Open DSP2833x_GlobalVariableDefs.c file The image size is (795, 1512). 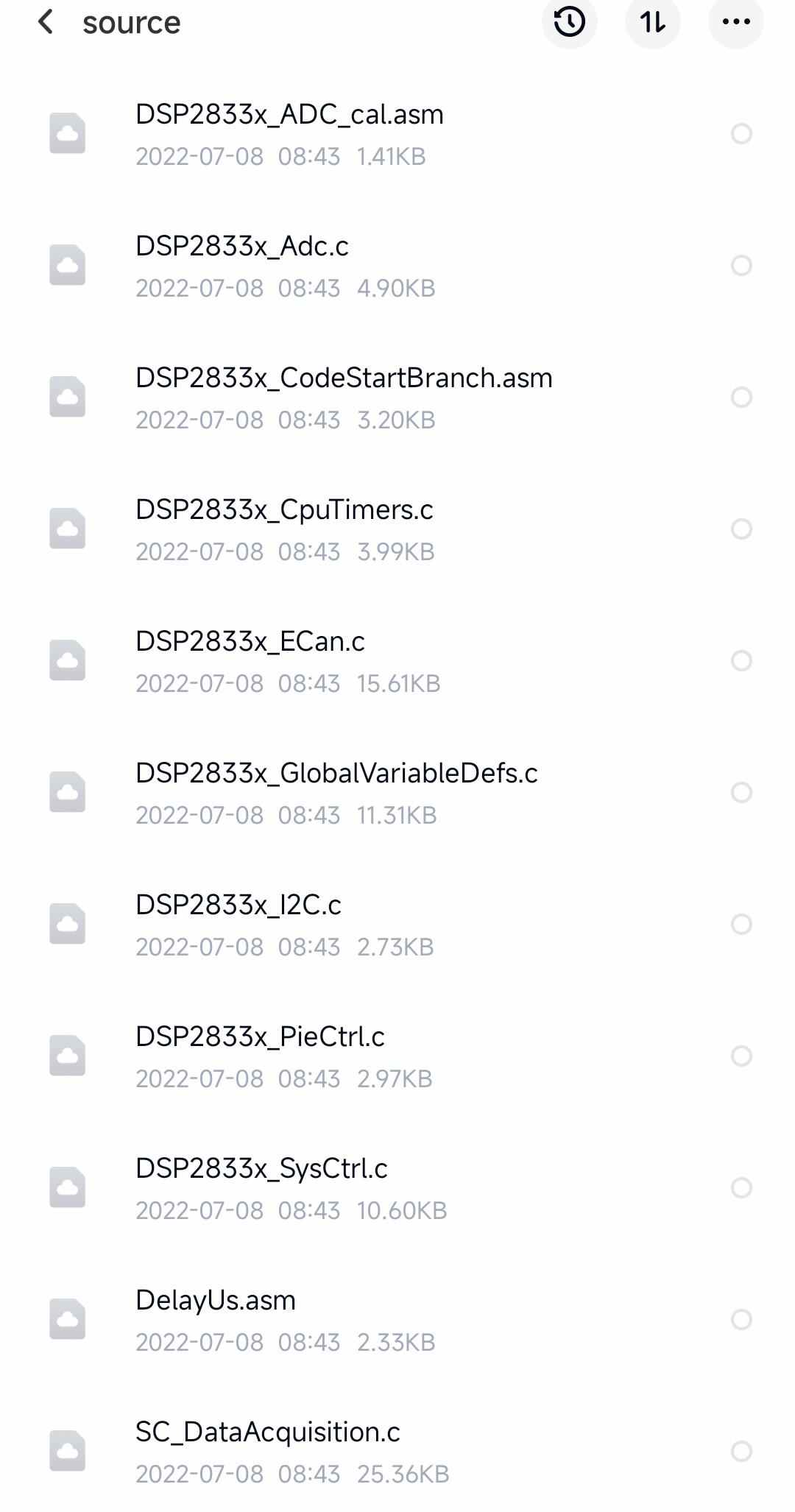pyautogui.click(x=397, y=793)
